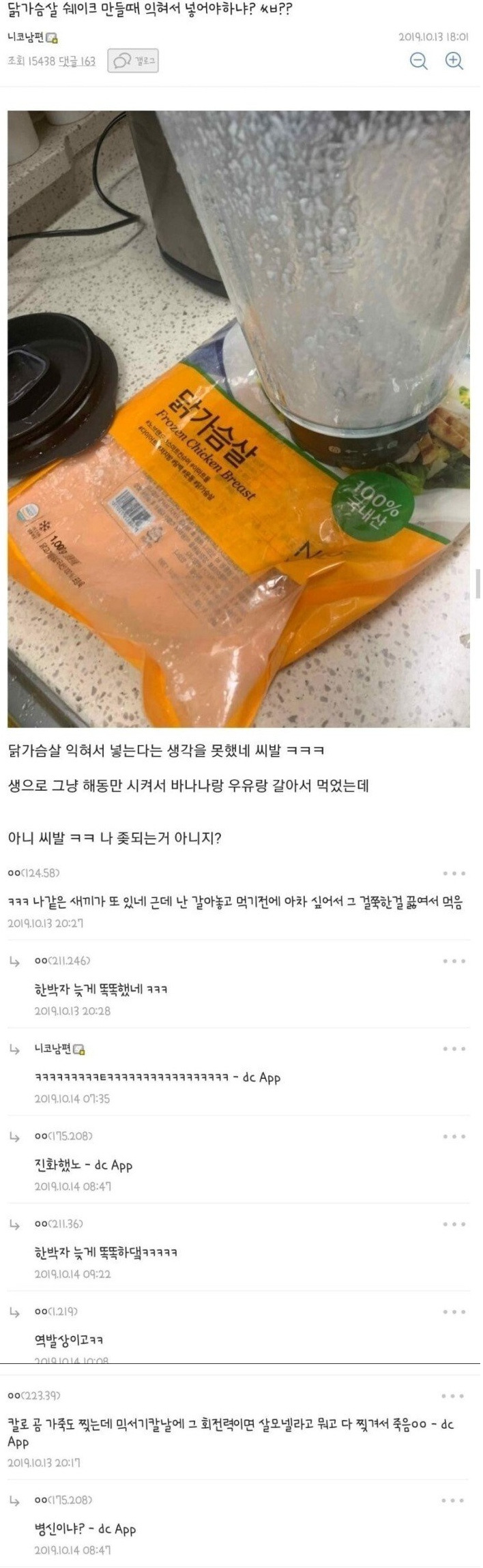Open the frozen chicken breast photo
483x1568 pixels.
239,418
